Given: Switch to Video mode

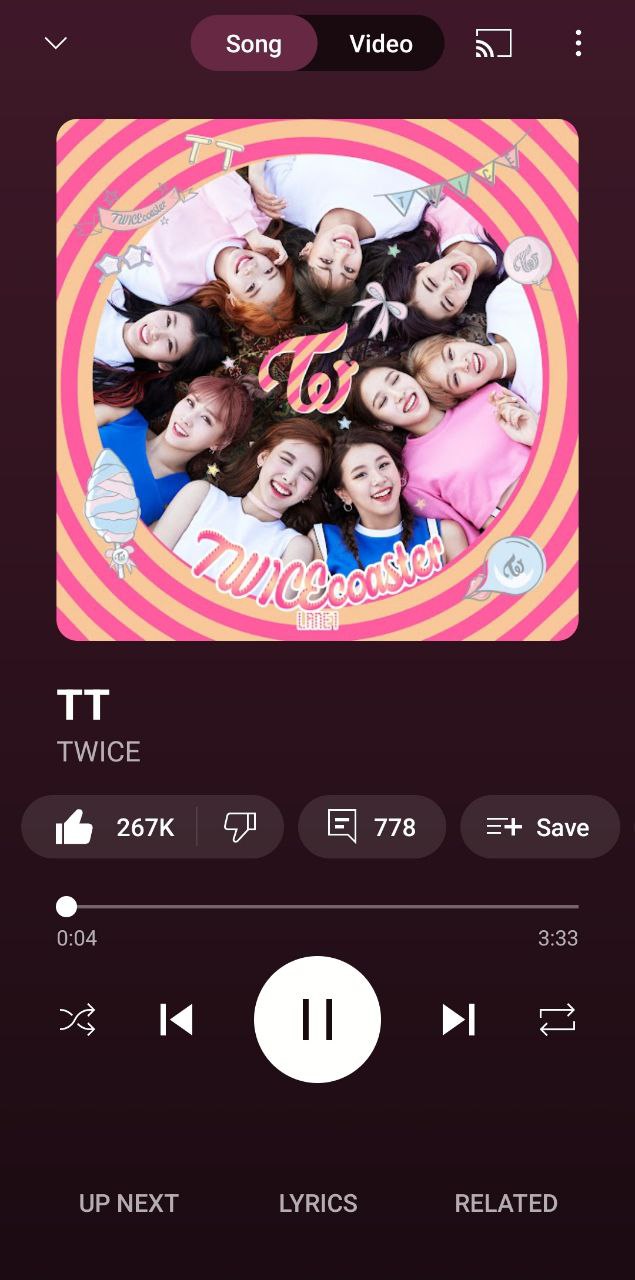Looking at the screenshot, I should 380,44.
